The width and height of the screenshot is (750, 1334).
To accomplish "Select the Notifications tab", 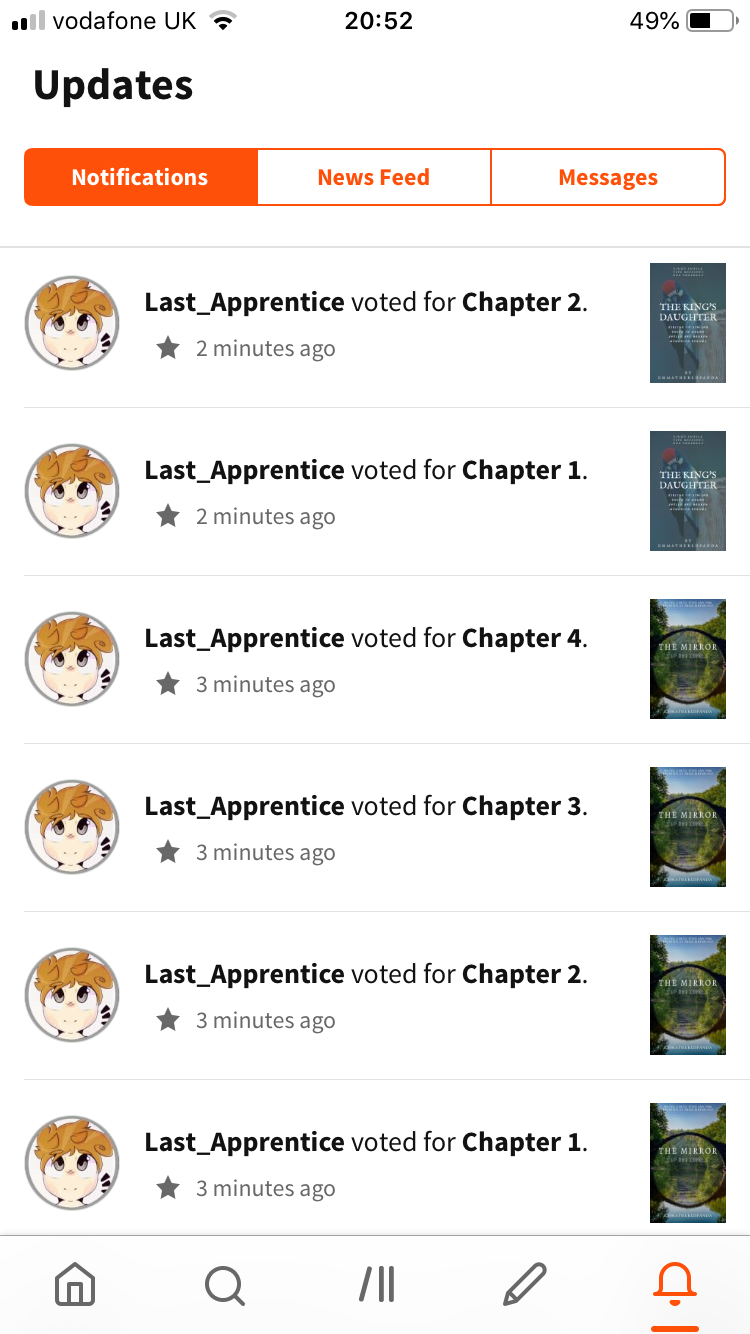I will [x=140, y=178].
